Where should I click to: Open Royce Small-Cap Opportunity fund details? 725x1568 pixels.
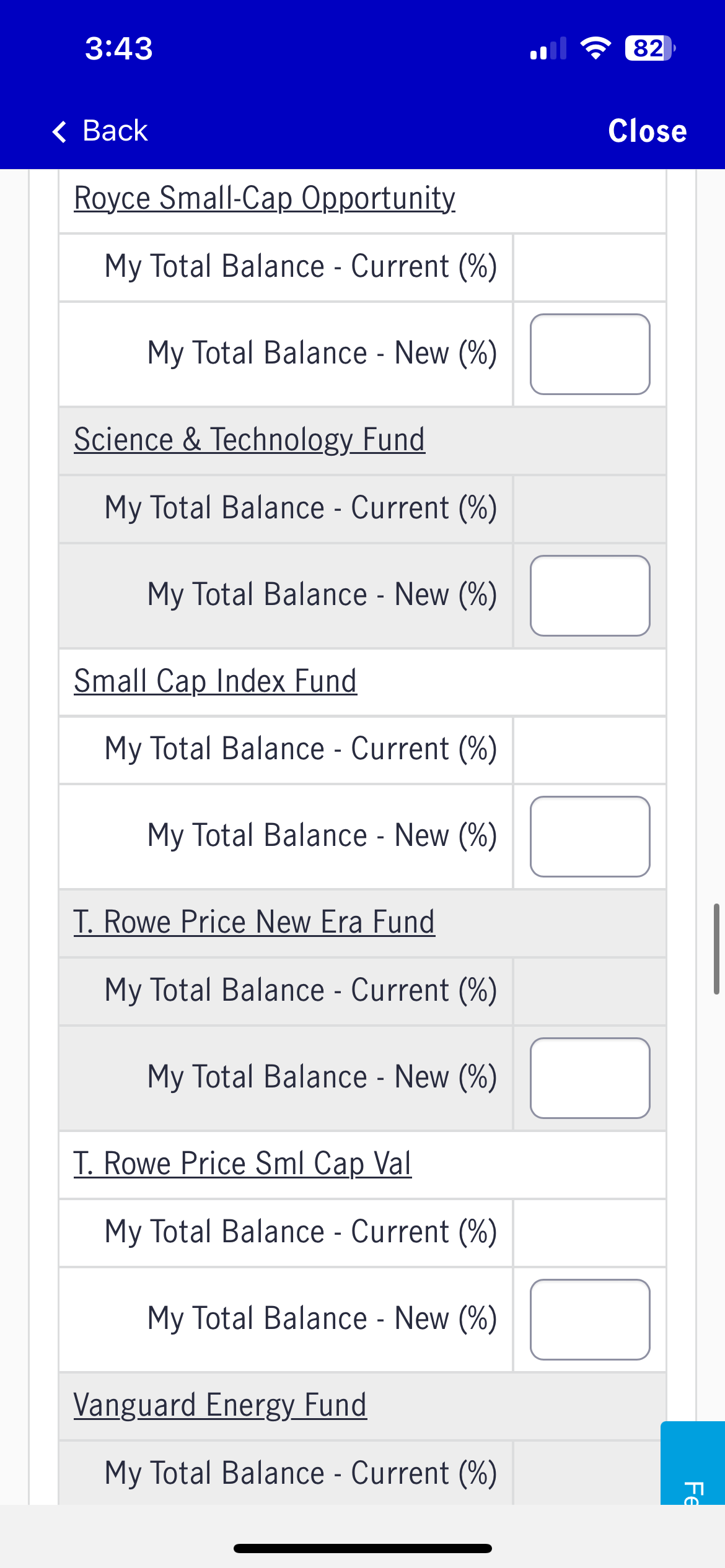click(x=265, y=199)
